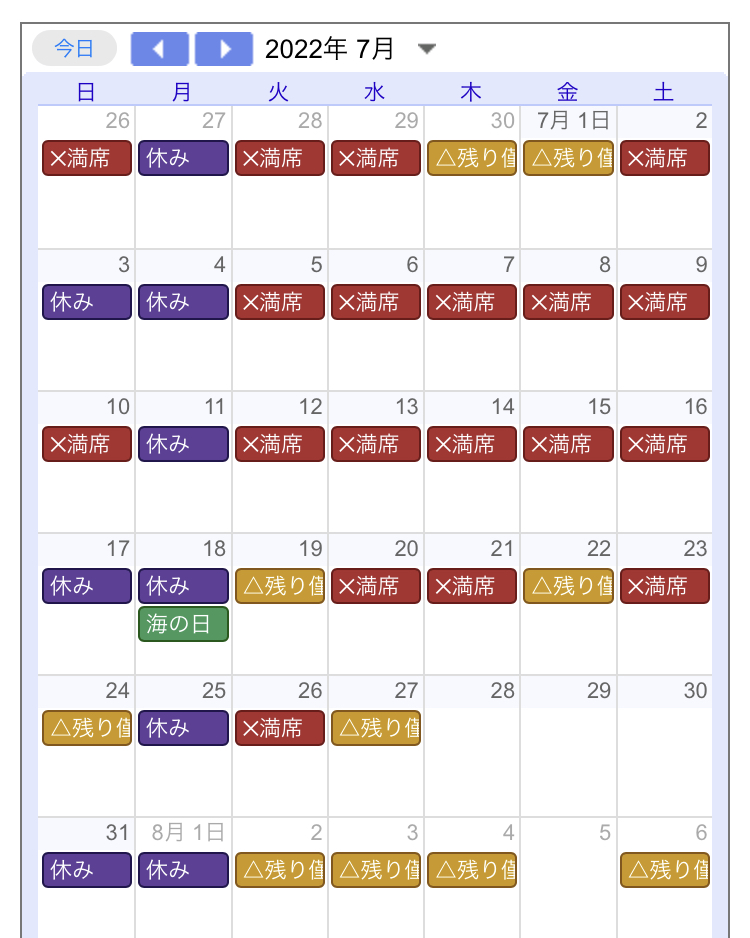Screen dimensions: 750x938
Task: Select the △残り僅 event on July 19
Action: [280, 586]
